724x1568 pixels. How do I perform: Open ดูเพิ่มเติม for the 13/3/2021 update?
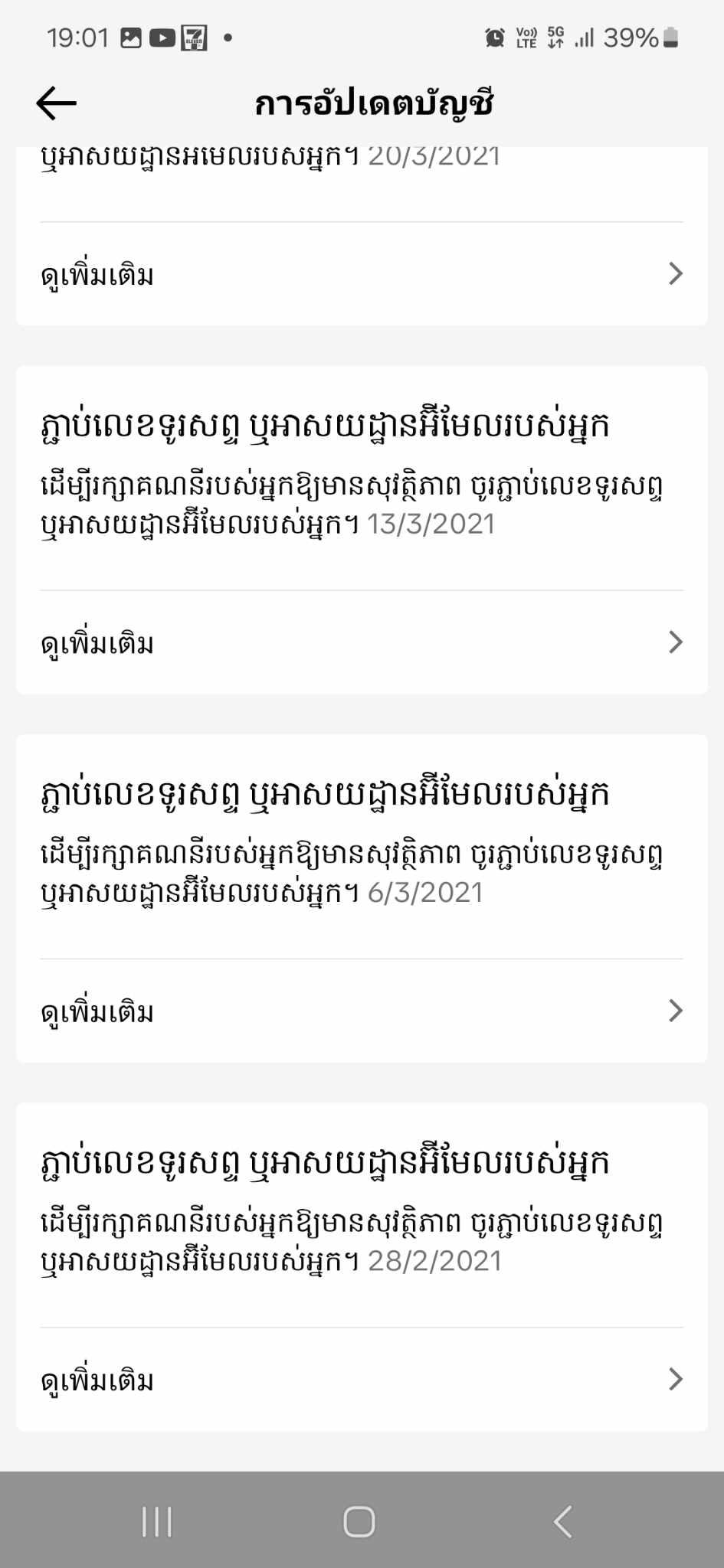coord(361,643)
